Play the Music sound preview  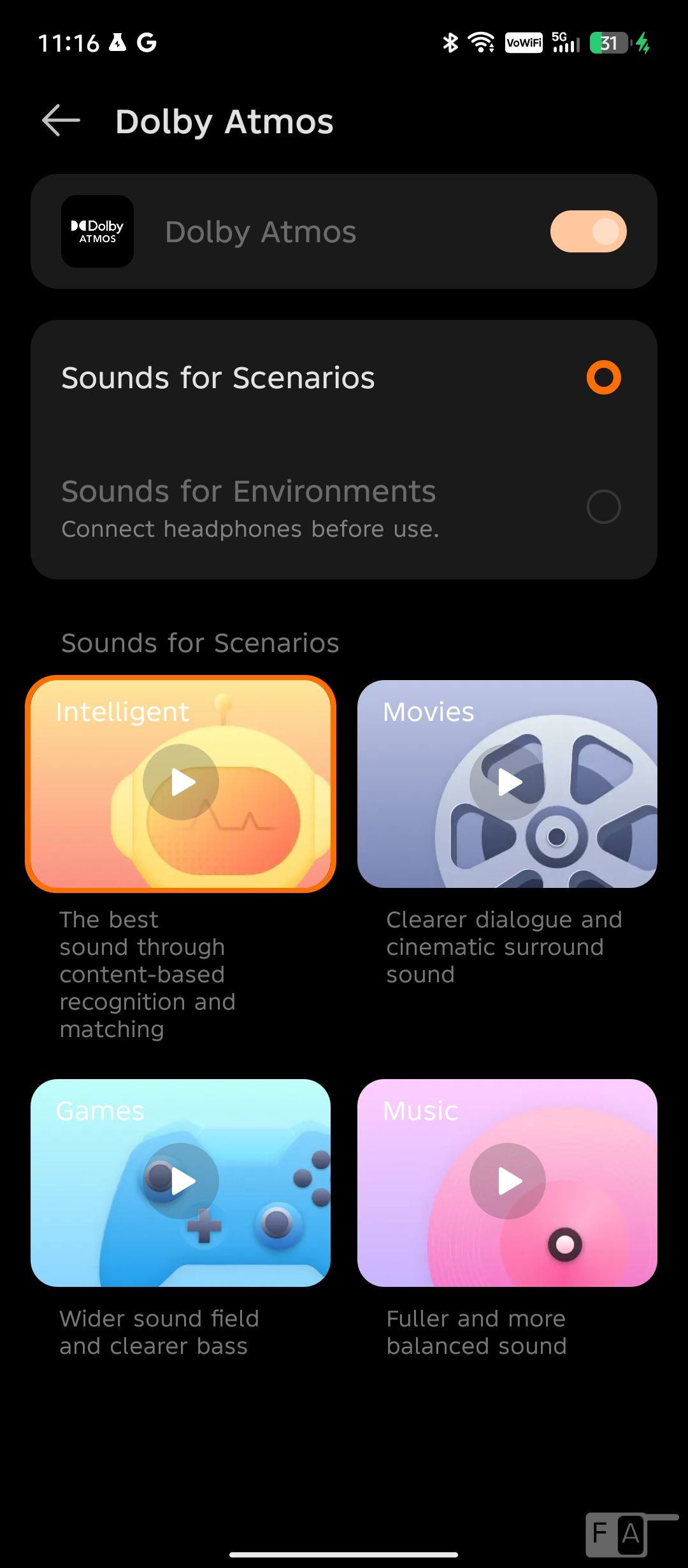coord(508,1181)
